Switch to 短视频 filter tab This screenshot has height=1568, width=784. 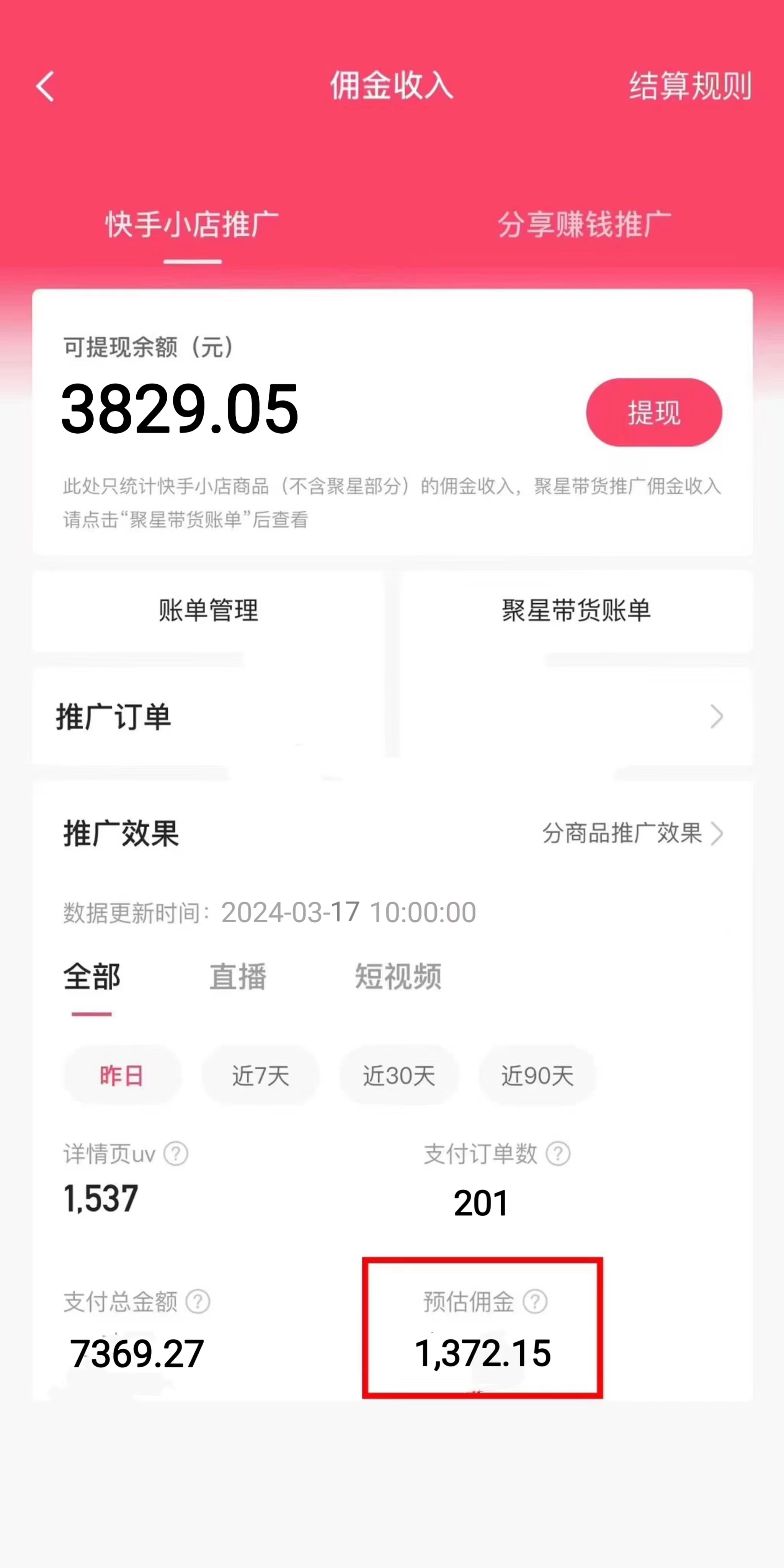pos(398,977)
